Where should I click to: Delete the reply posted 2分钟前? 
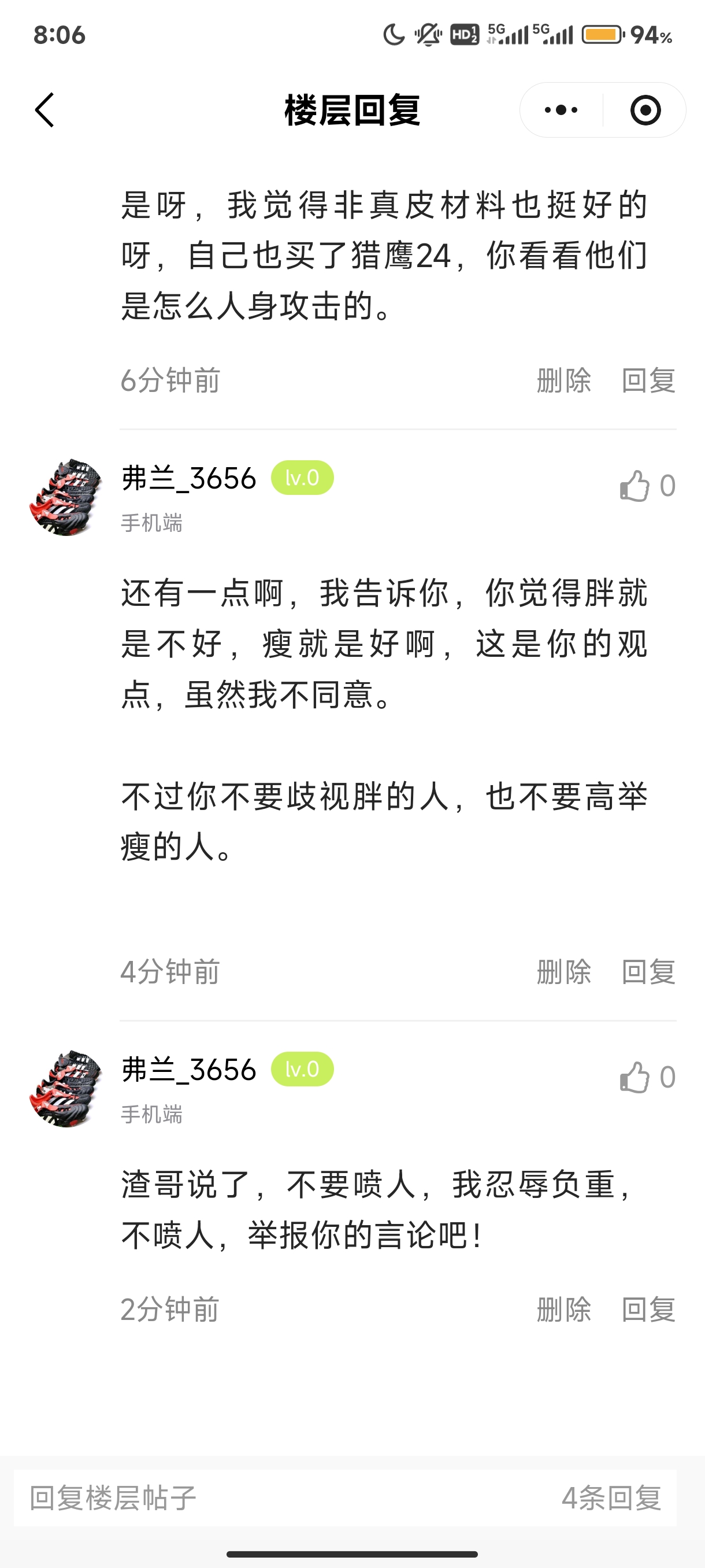pyautogui.click(x=563, y=1310)
